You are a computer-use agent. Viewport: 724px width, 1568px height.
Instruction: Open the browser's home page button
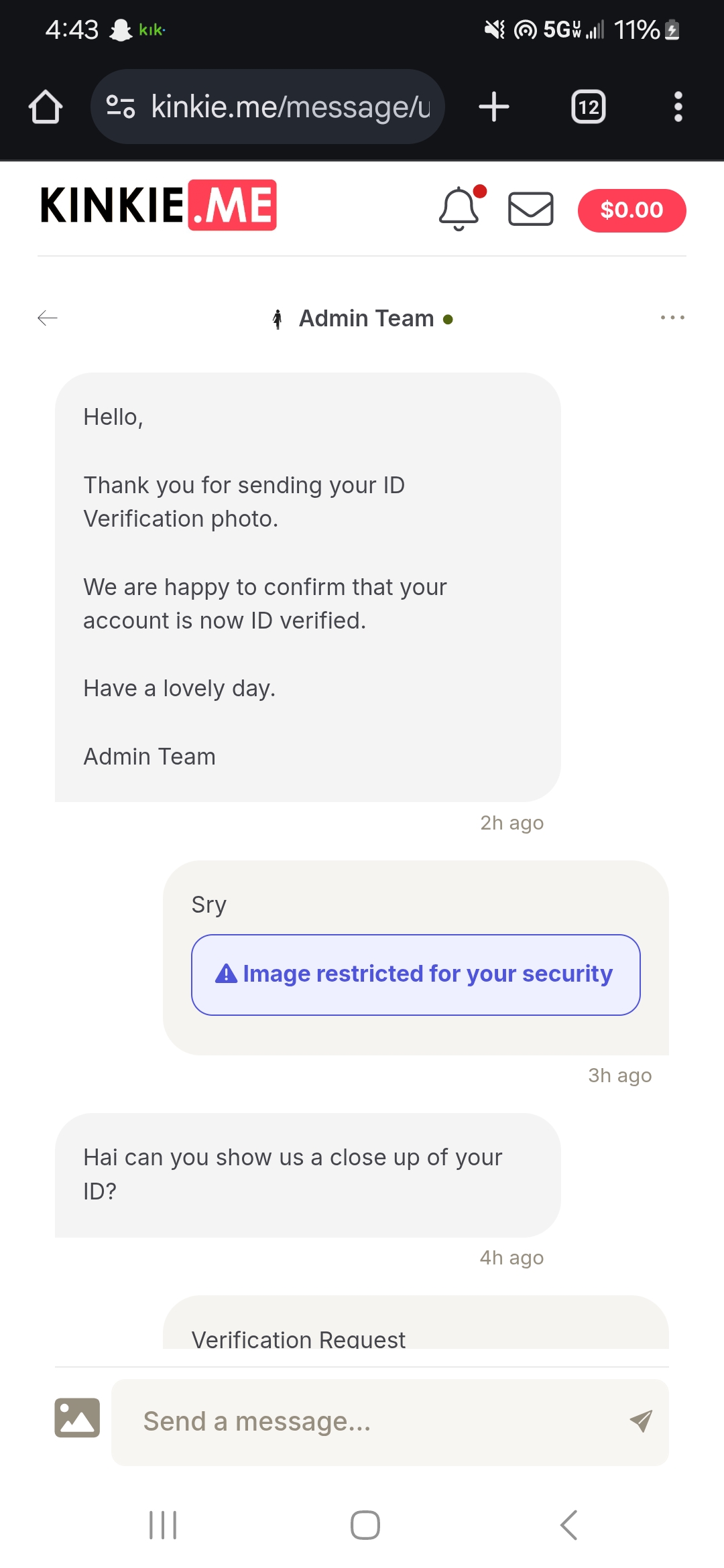tap(46, 107)
